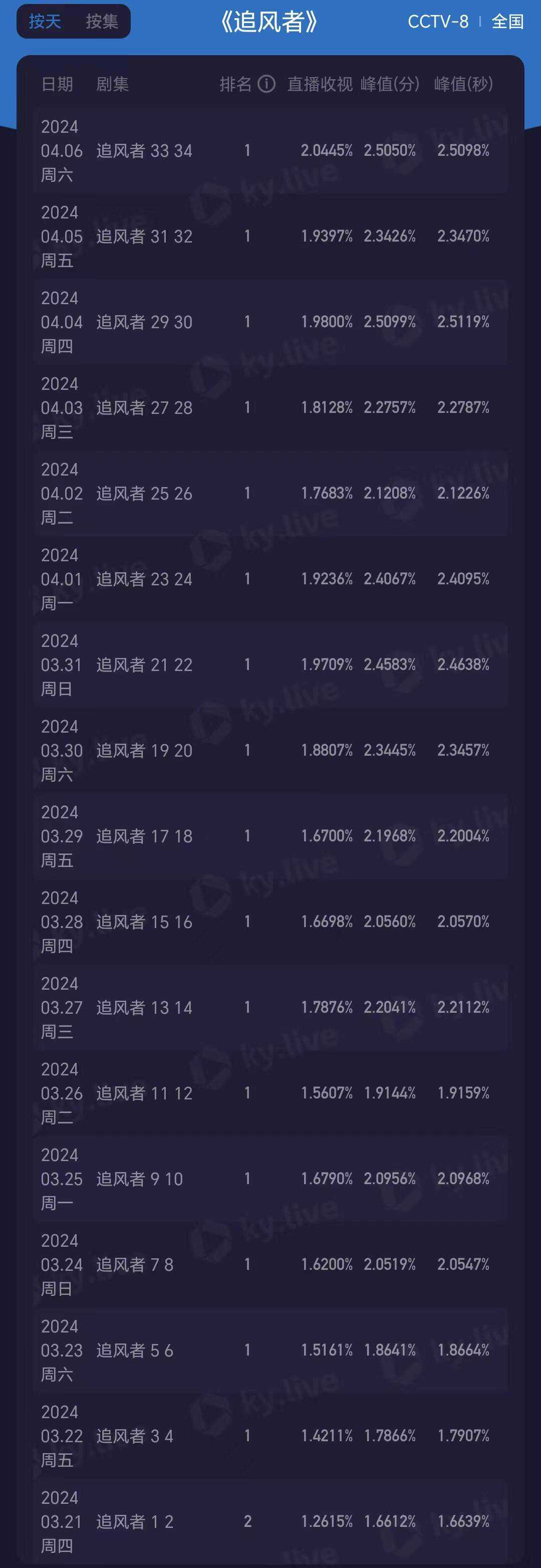This screenshot has height=1568, width=541.
Task: Open the info icon next to 排名
Action: [266, 84]
